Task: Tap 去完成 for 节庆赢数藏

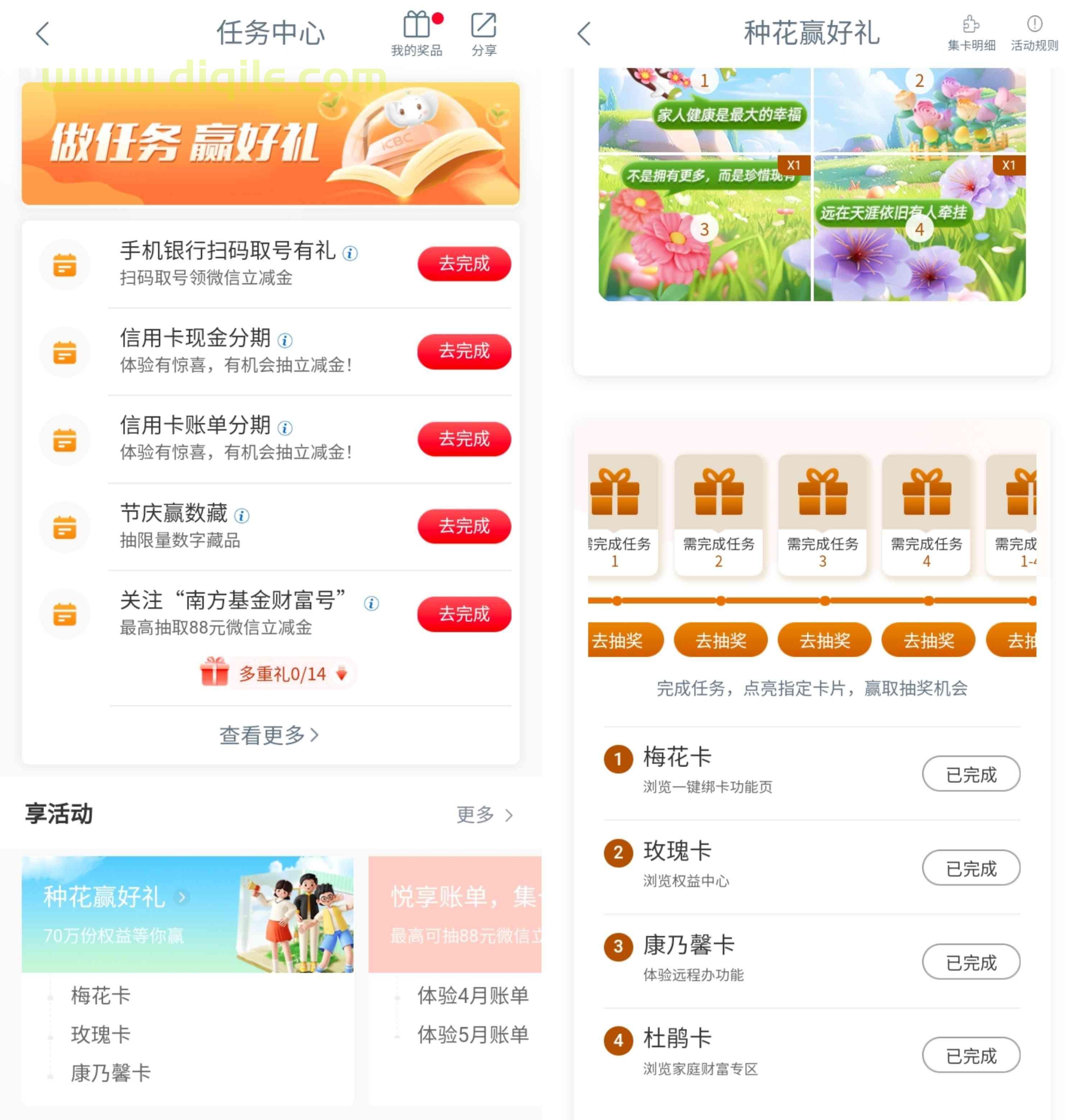Action: [x=463, y=526]
